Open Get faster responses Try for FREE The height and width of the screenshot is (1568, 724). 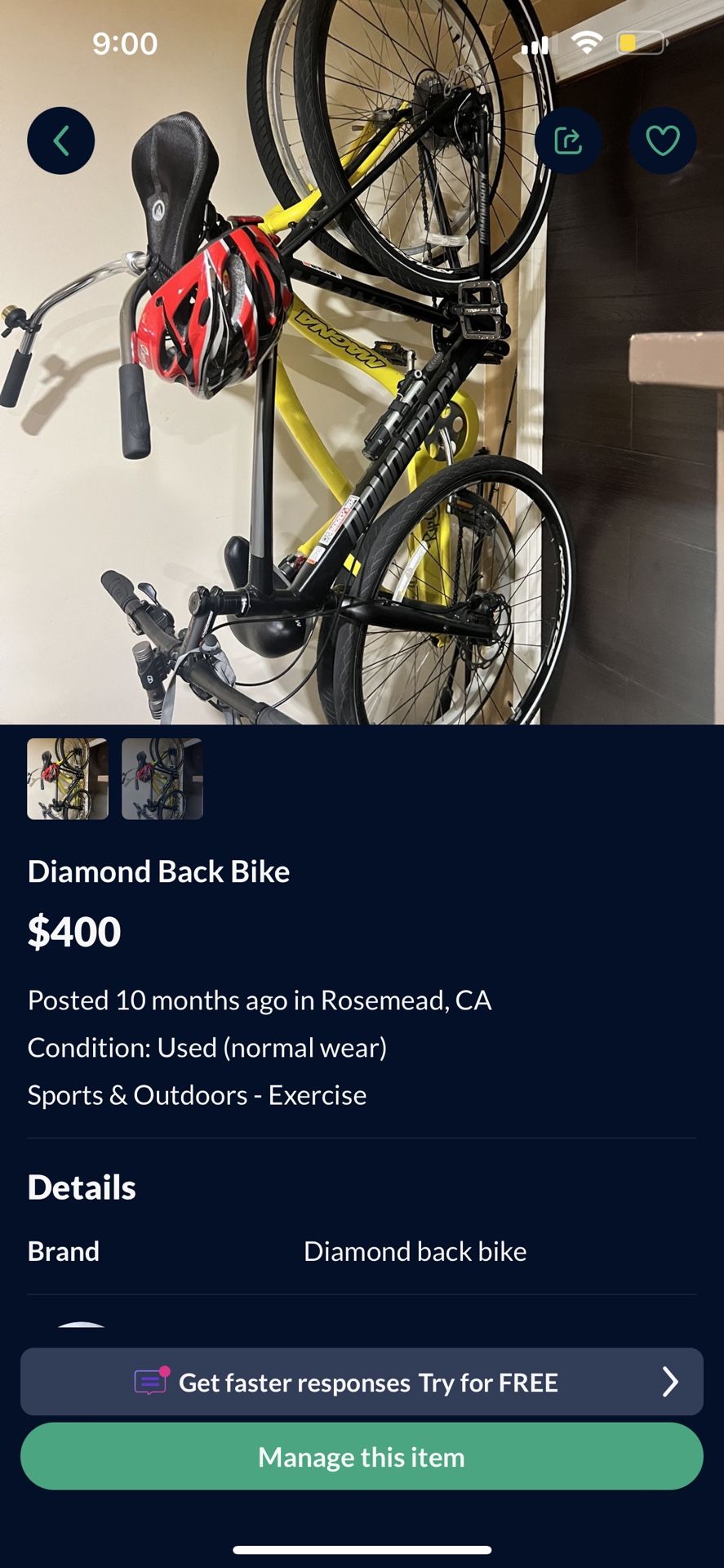pos(362,1382)
